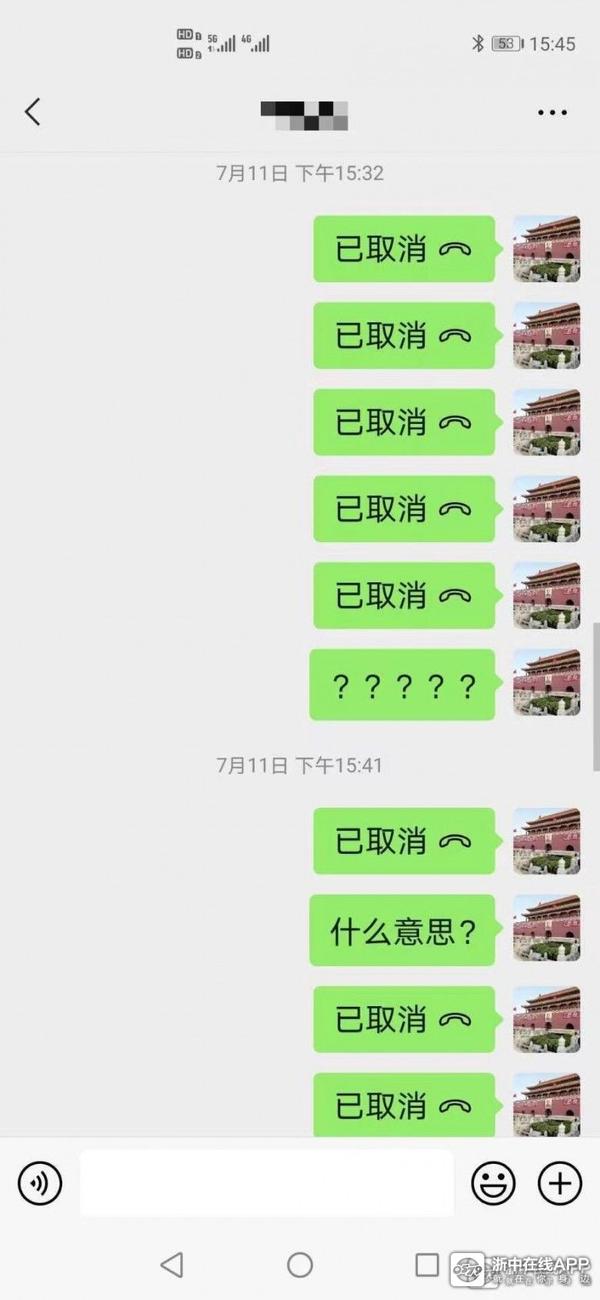Screen dimensions: 600x1300
Task: Open the plus attachments menu
Action: [560, 1184]
